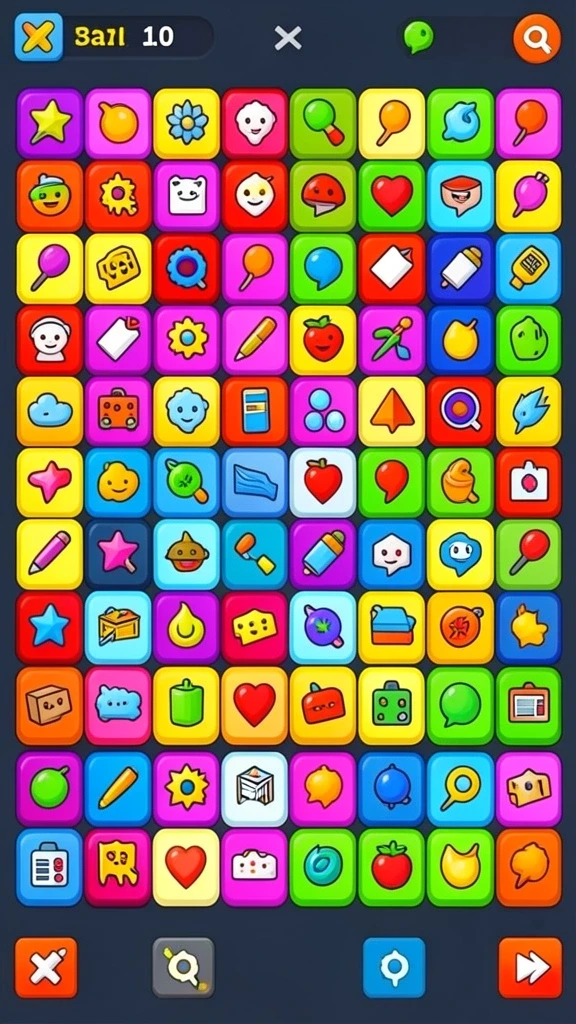Select the cardboard box face tile

(50, 705)
